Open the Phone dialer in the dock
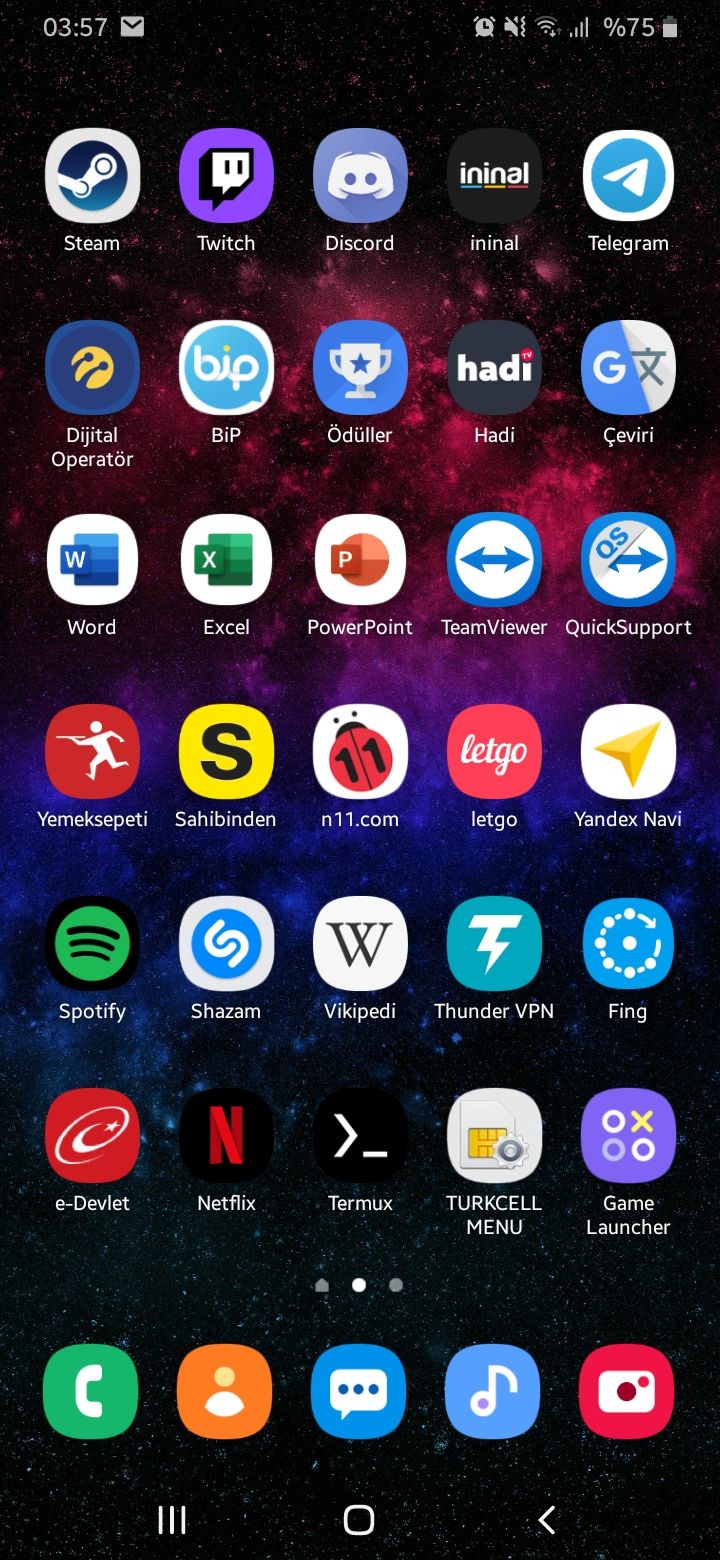720x1560 pixels. [x=90, y=1391]
